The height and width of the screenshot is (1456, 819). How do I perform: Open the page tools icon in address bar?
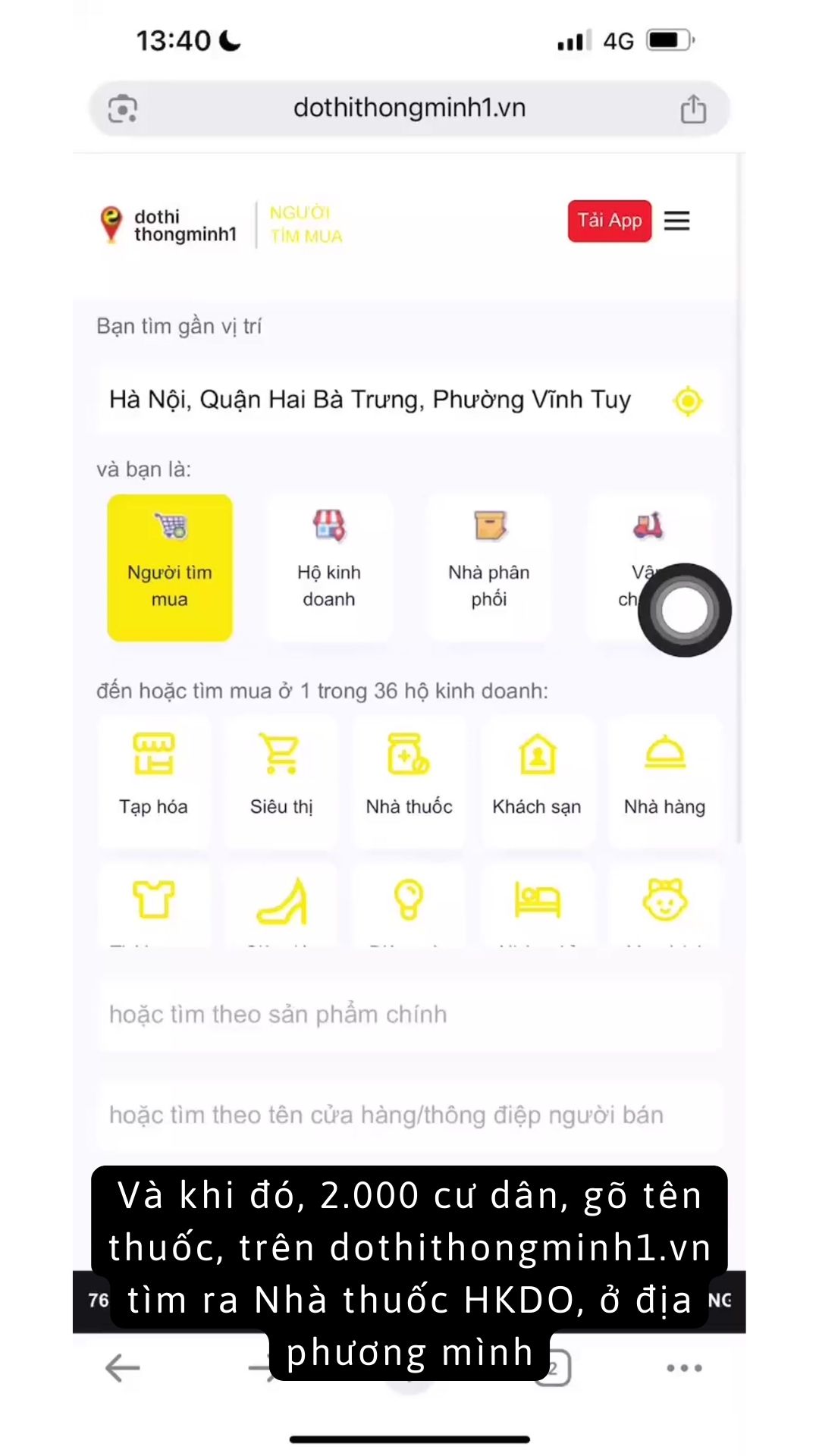[123, 108]
